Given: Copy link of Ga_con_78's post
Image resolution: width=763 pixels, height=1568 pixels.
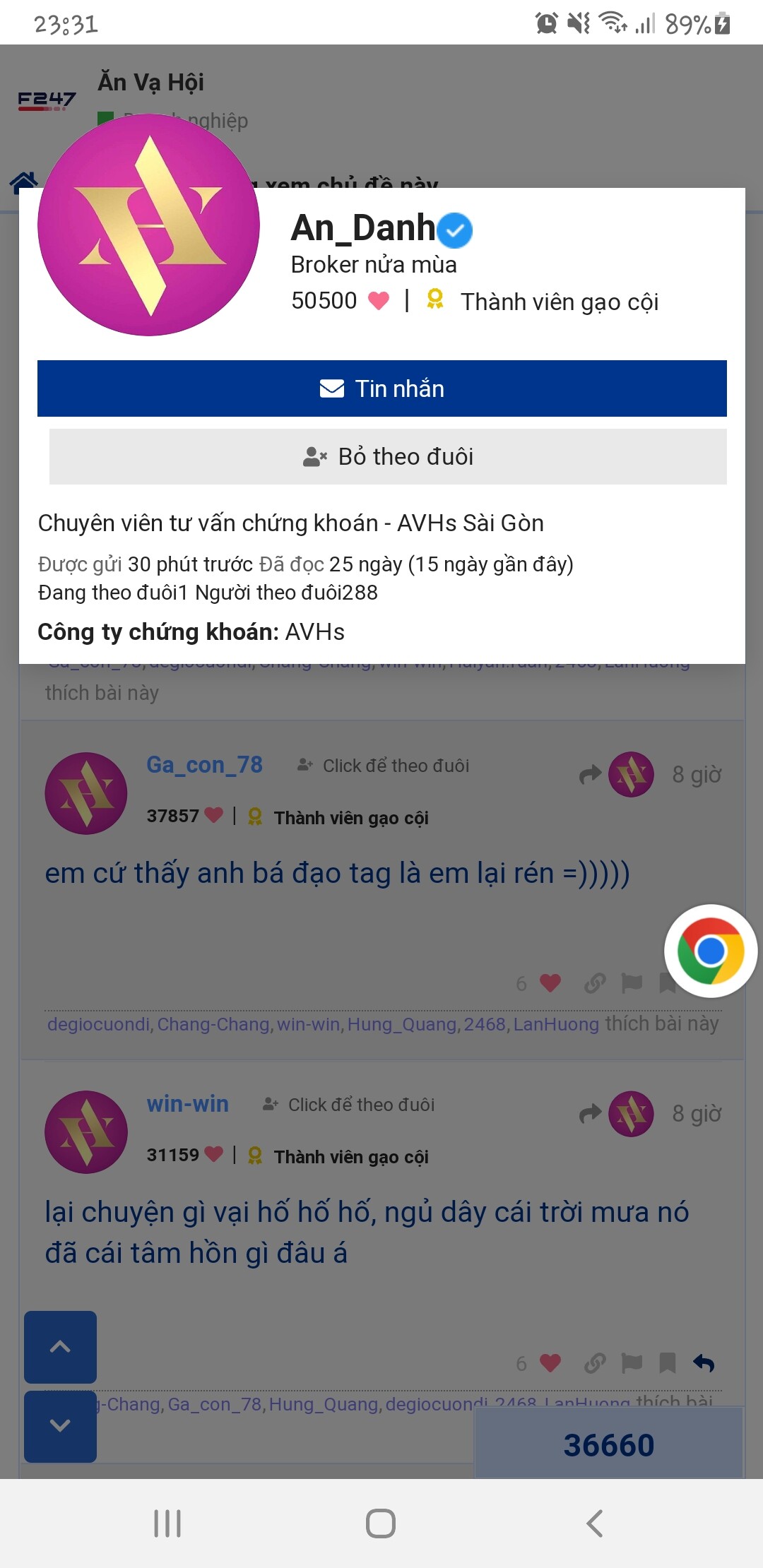Looking at the screenshot, I should coord(595,982).
